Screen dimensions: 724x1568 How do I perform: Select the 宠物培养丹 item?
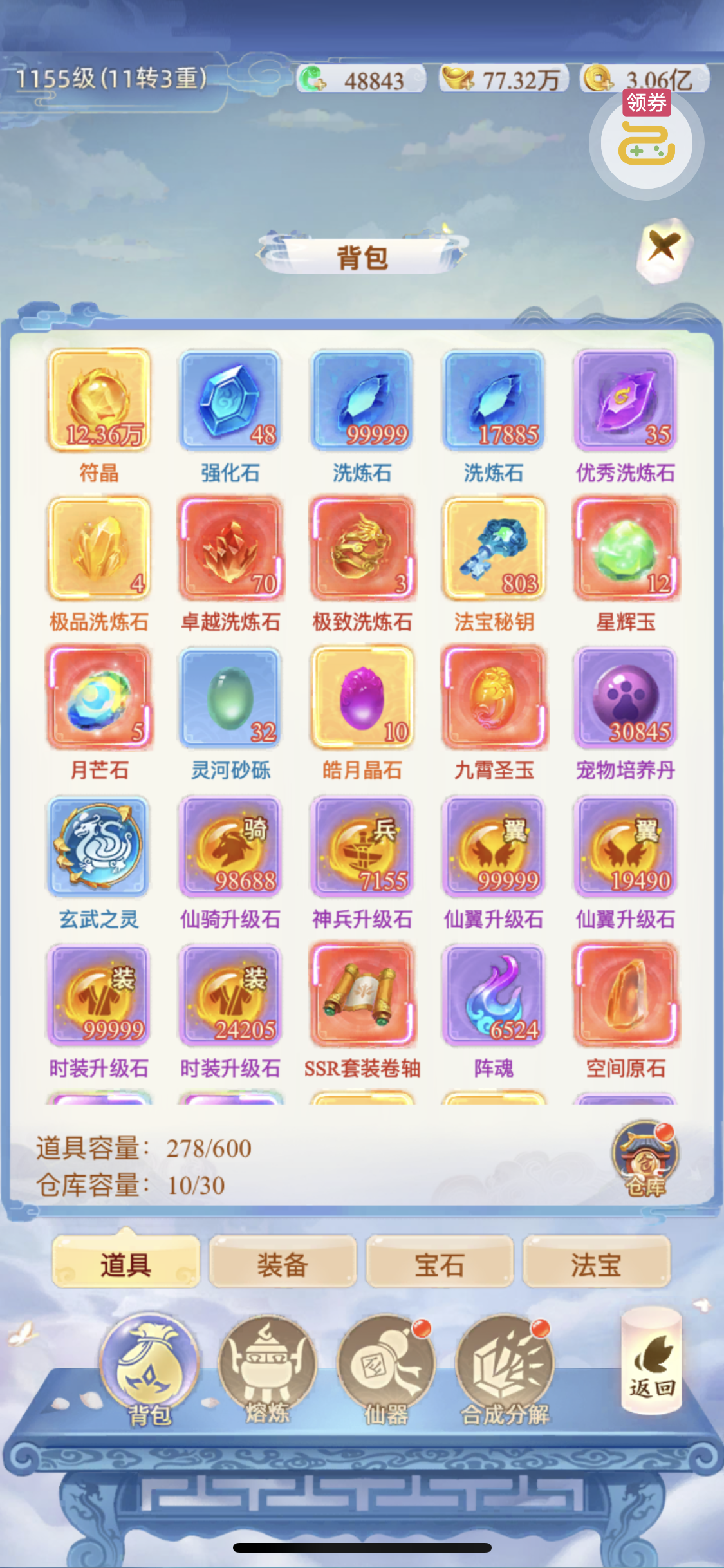(625, 698)
